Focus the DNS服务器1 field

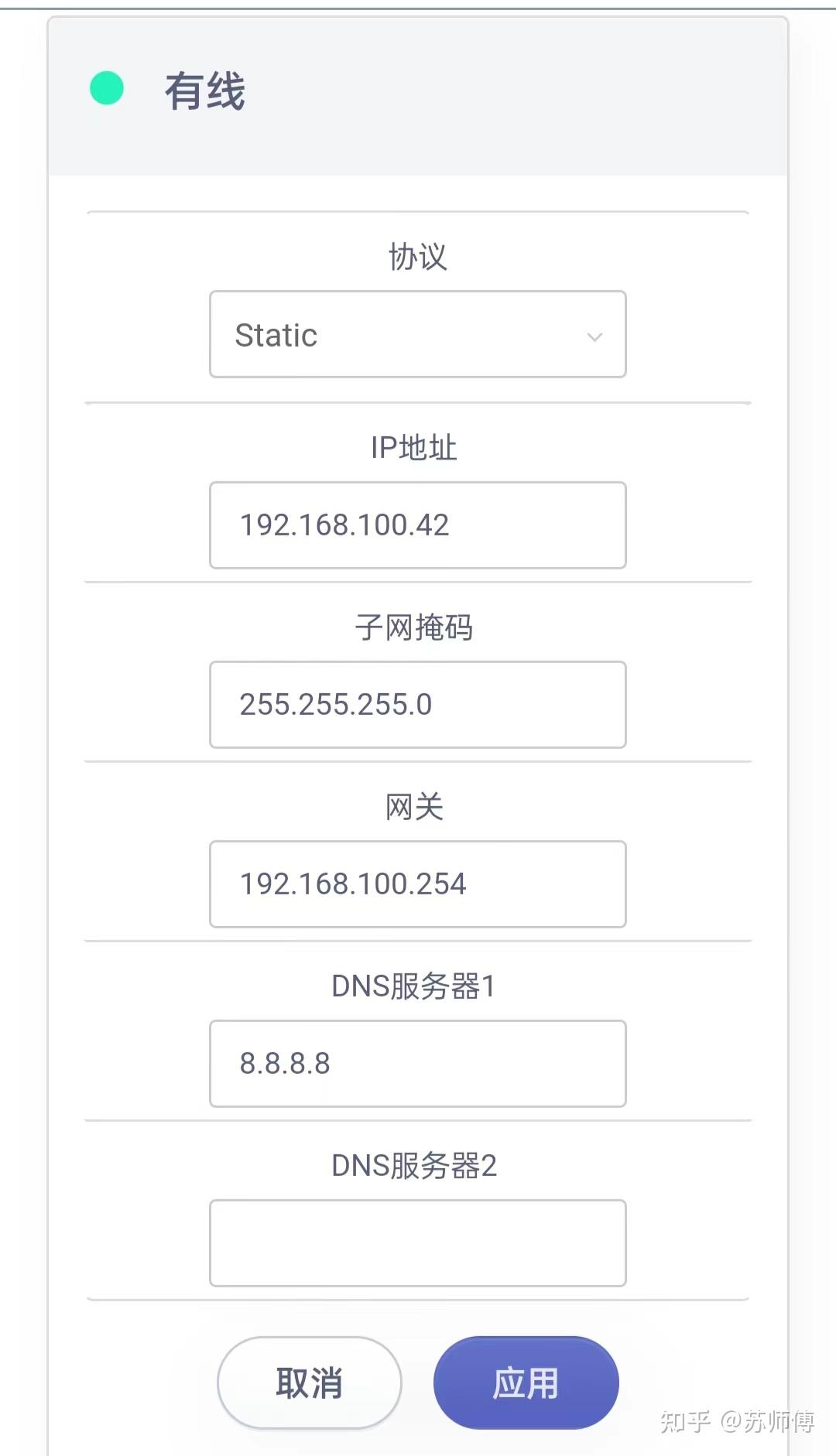(x=417, y=1064)
